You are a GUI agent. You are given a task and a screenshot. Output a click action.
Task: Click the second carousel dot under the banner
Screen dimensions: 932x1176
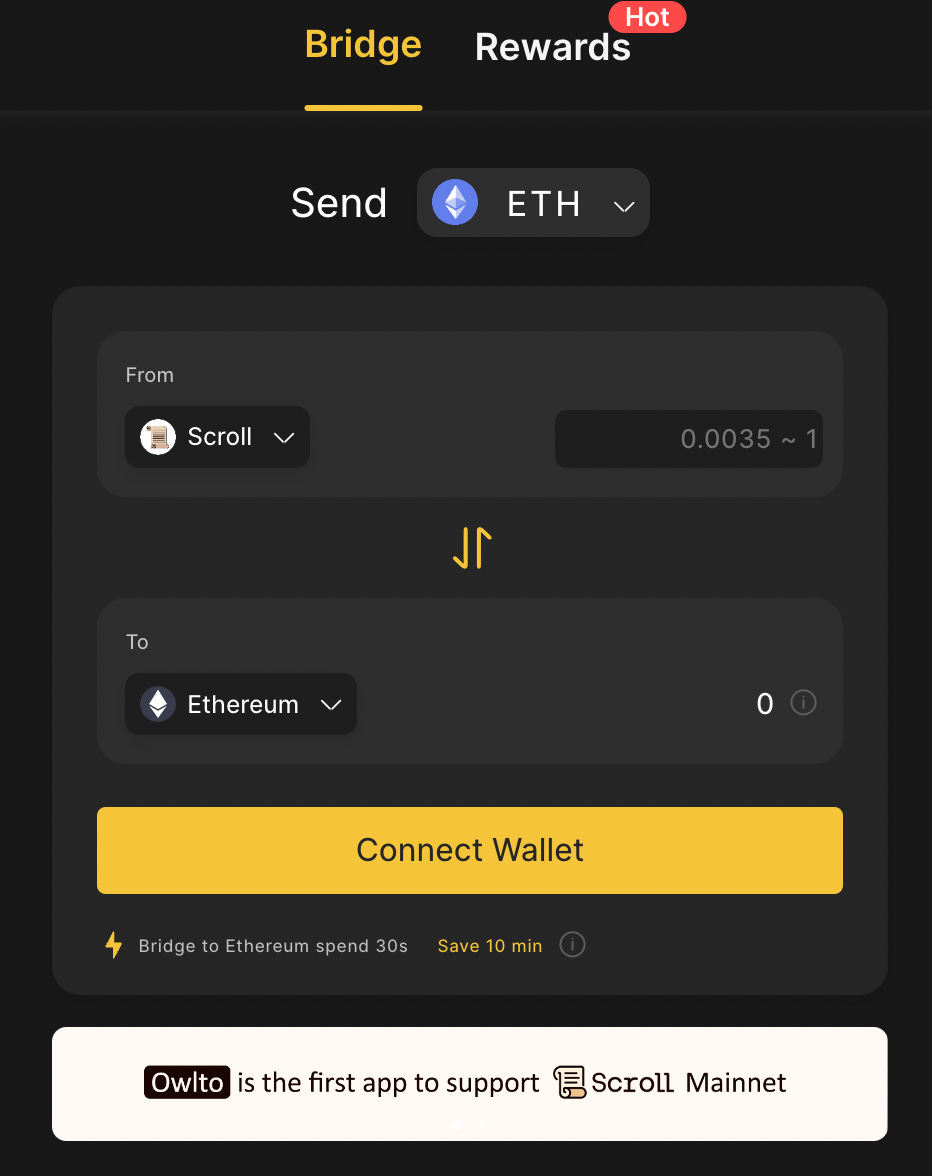[x=481, y=1125]
